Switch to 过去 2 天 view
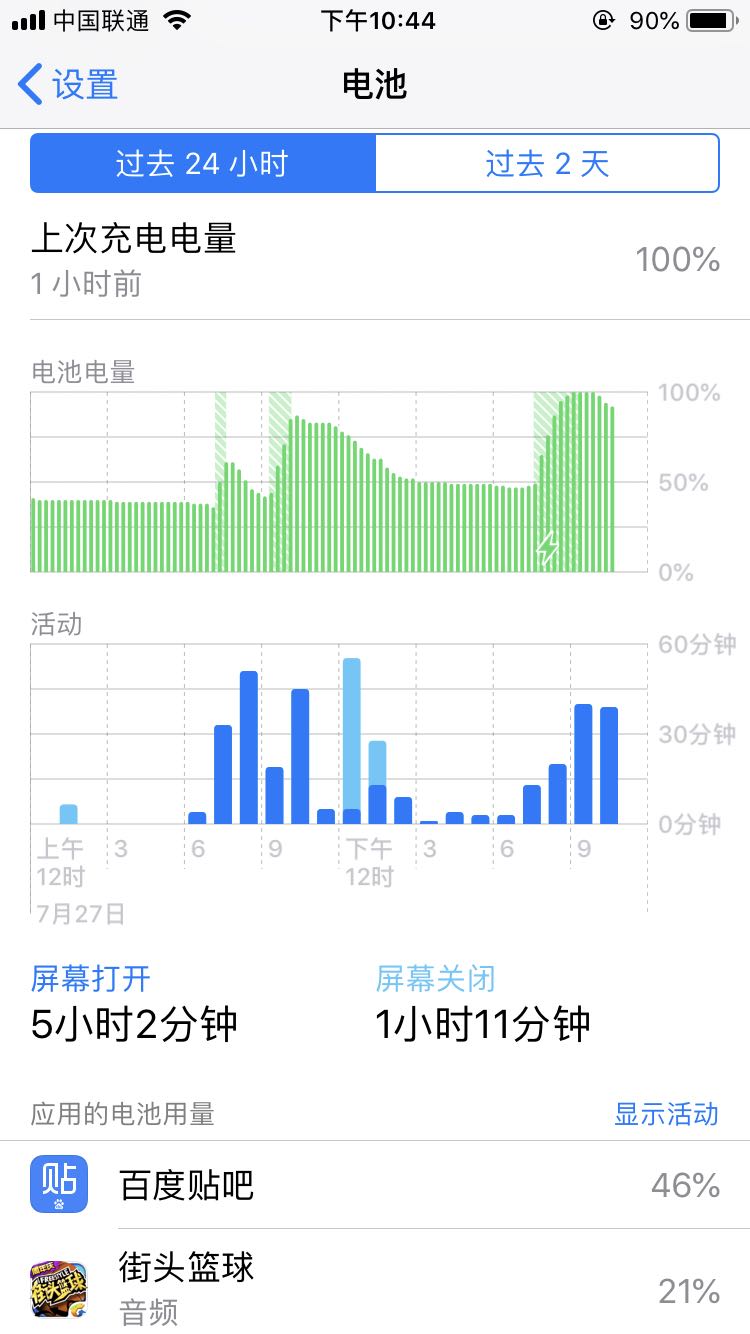Viewport: 750px width, 1334px height. coord(547,163)
